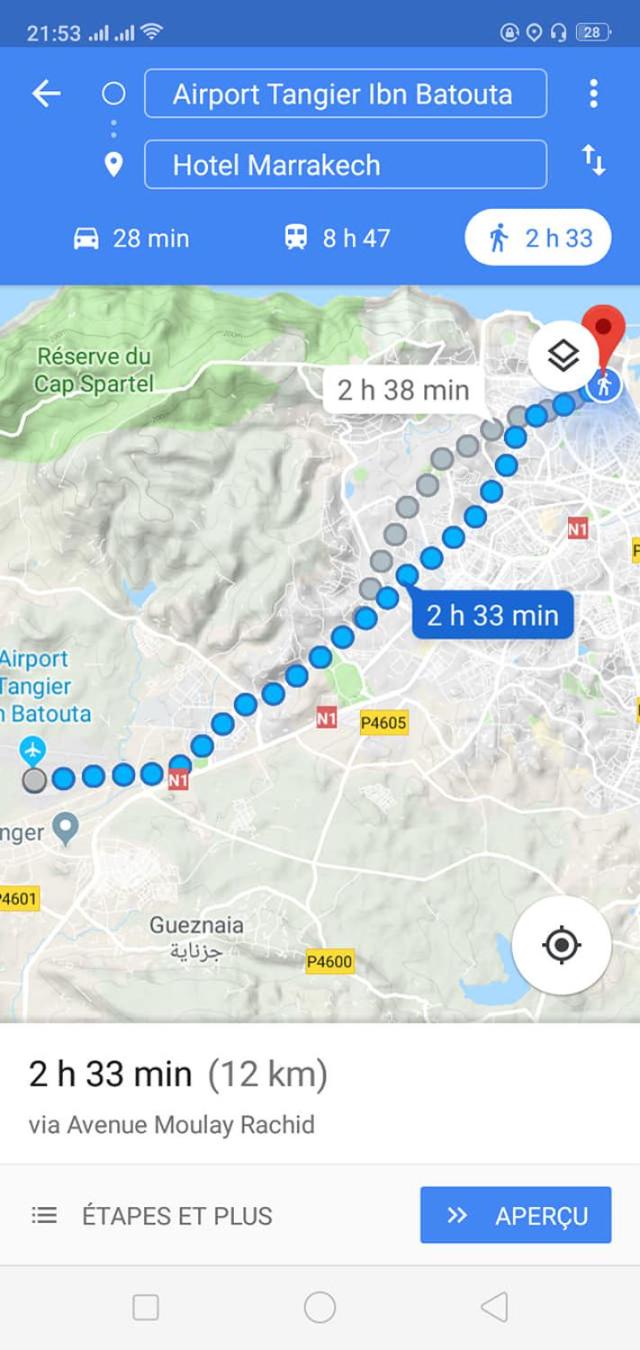Screen dimensions: 640x1350
Task: Select the walking mode, 2 h 33
Action: point(538,238)
